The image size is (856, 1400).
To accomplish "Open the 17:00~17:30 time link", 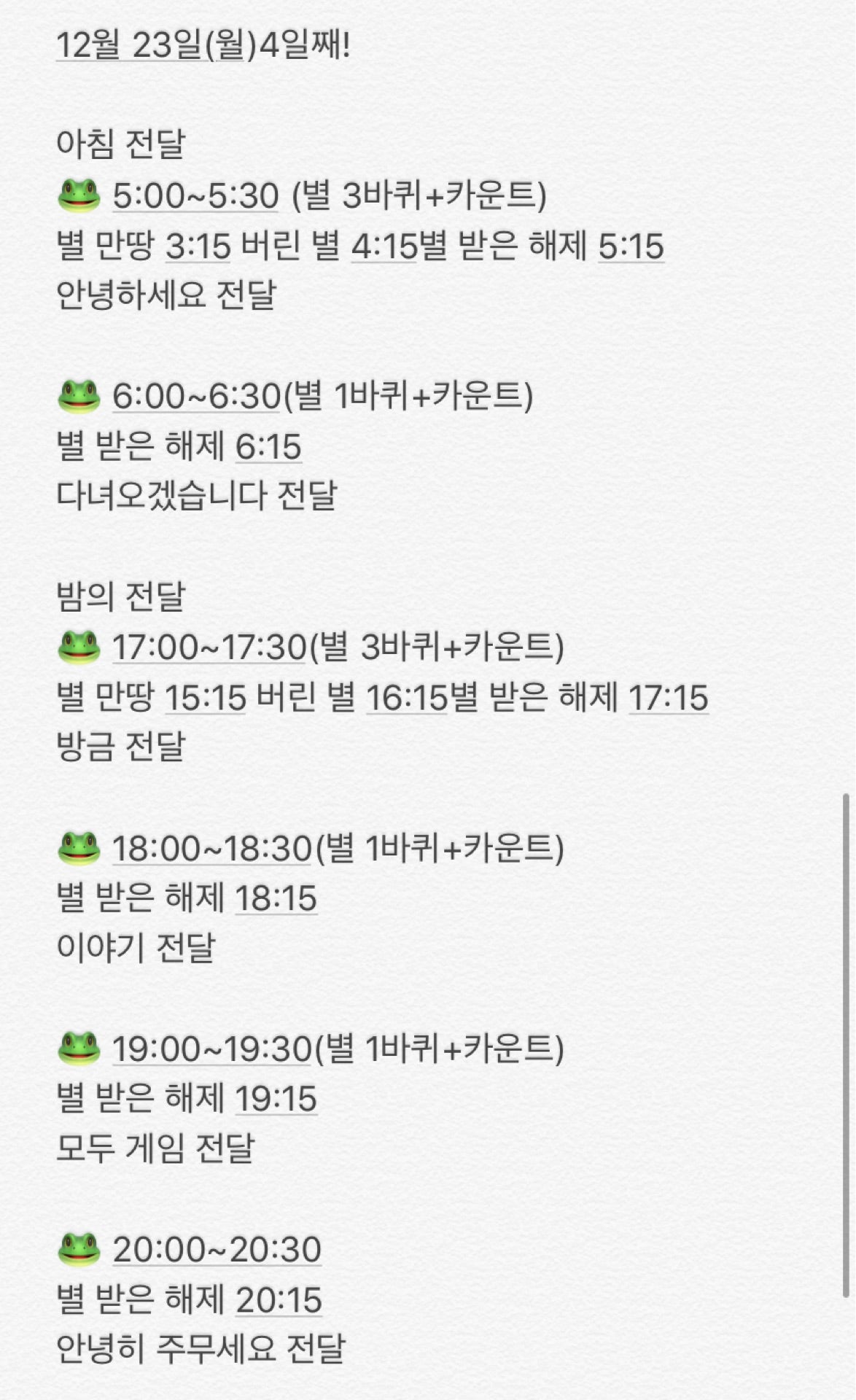I will point(209,647).
